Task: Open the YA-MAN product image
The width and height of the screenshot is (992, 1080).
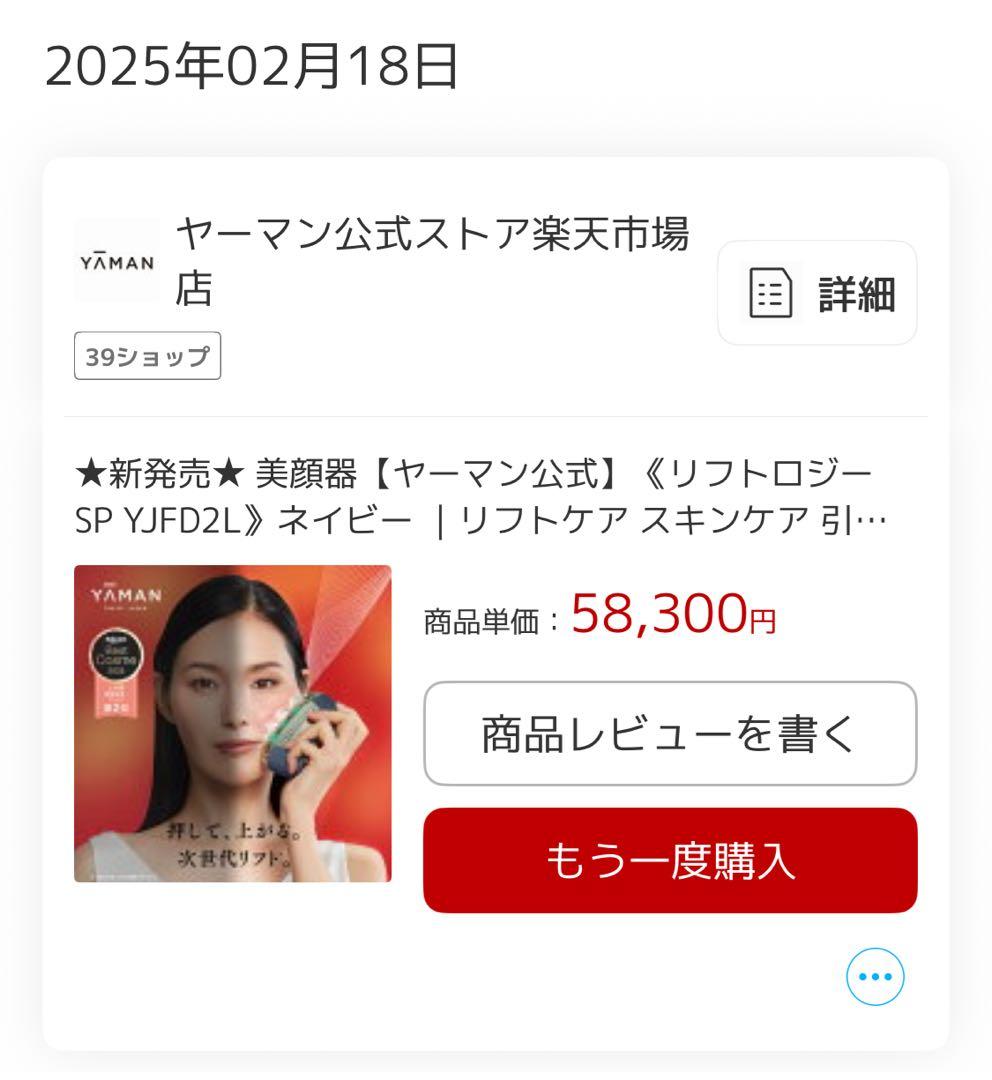Action: (x=233, y=723)
